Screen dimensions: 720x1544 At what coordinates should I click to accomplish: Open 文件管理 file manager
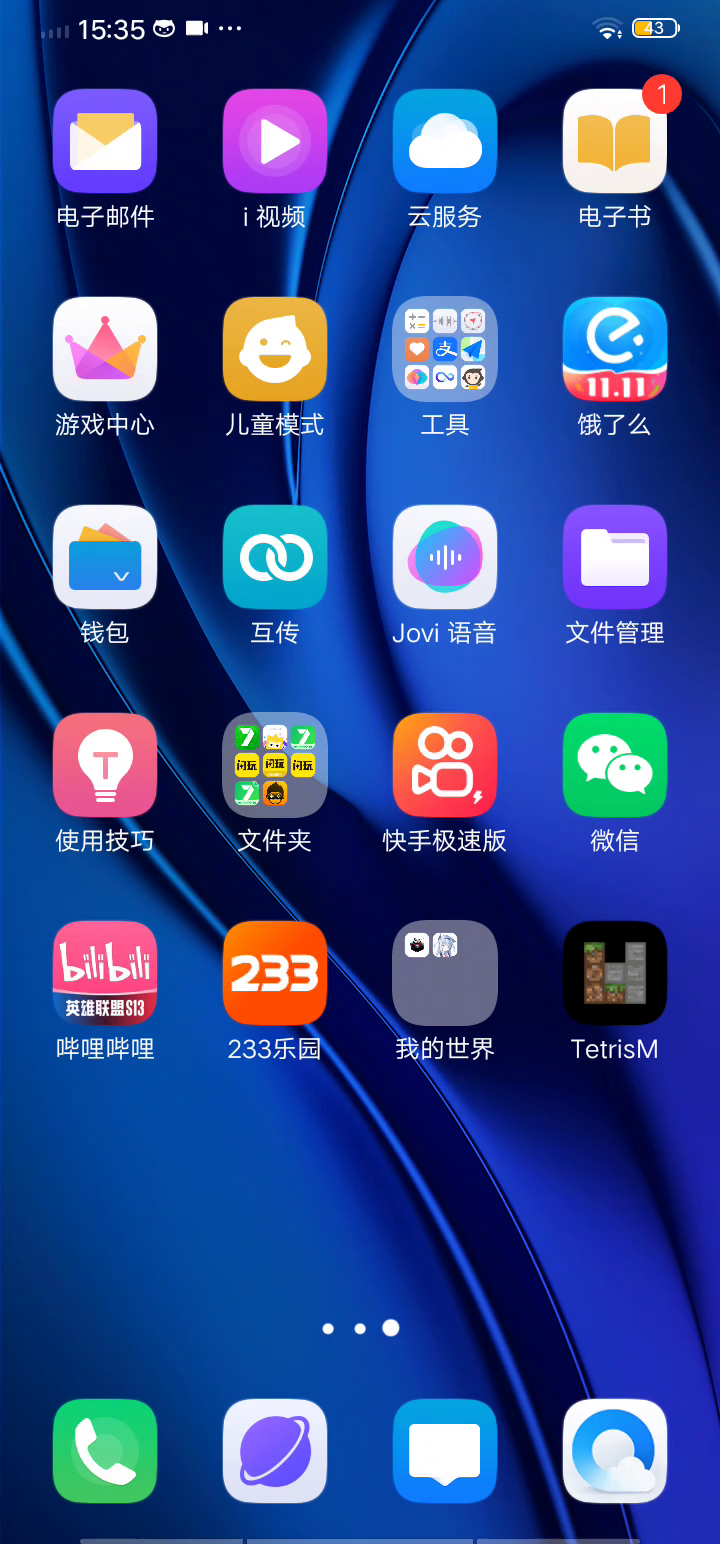[615, 557]
